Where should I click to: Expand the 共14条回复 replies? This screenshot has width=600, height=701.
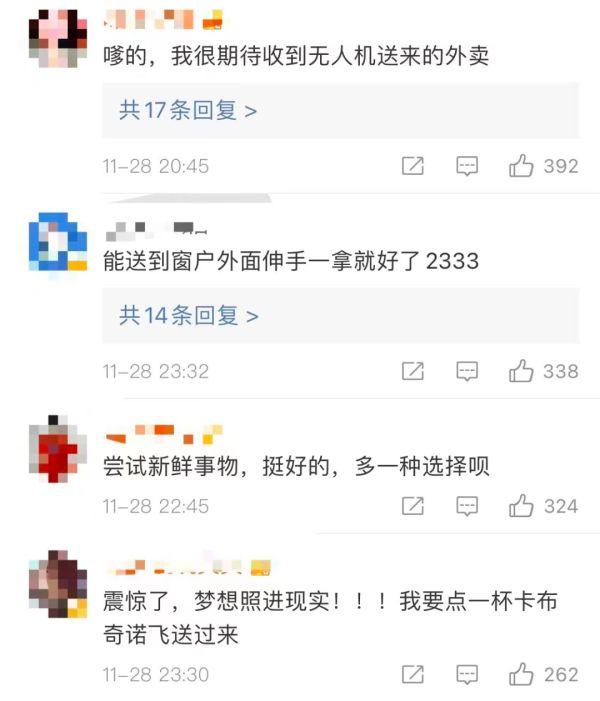click(x=188, y=316)
